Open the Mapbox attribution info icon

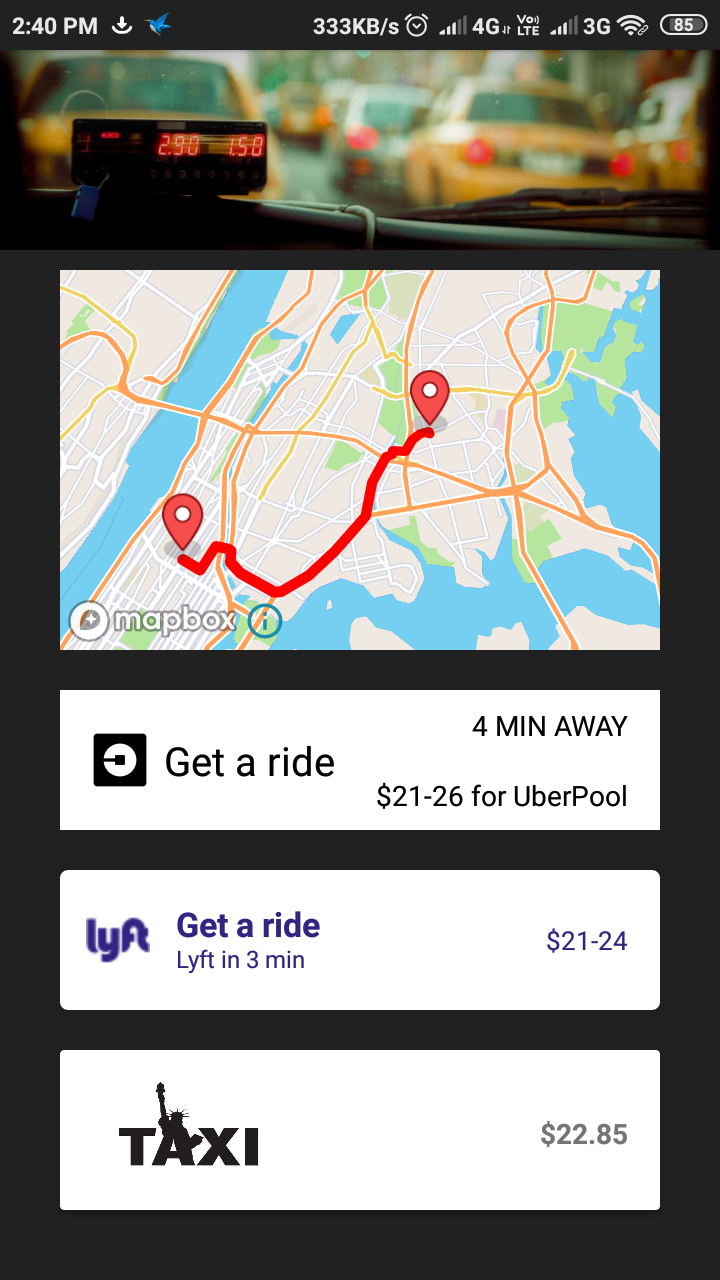pos(265,621)
